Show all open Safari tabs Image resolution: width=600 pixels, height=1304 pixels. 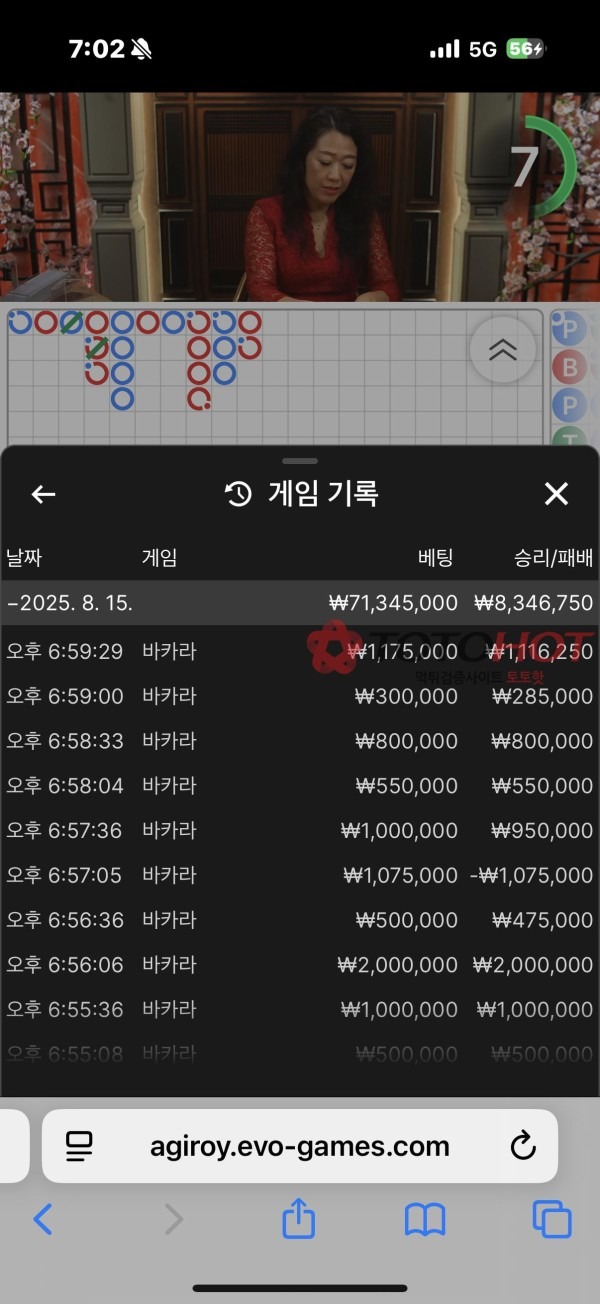[x=551, y=1219]
